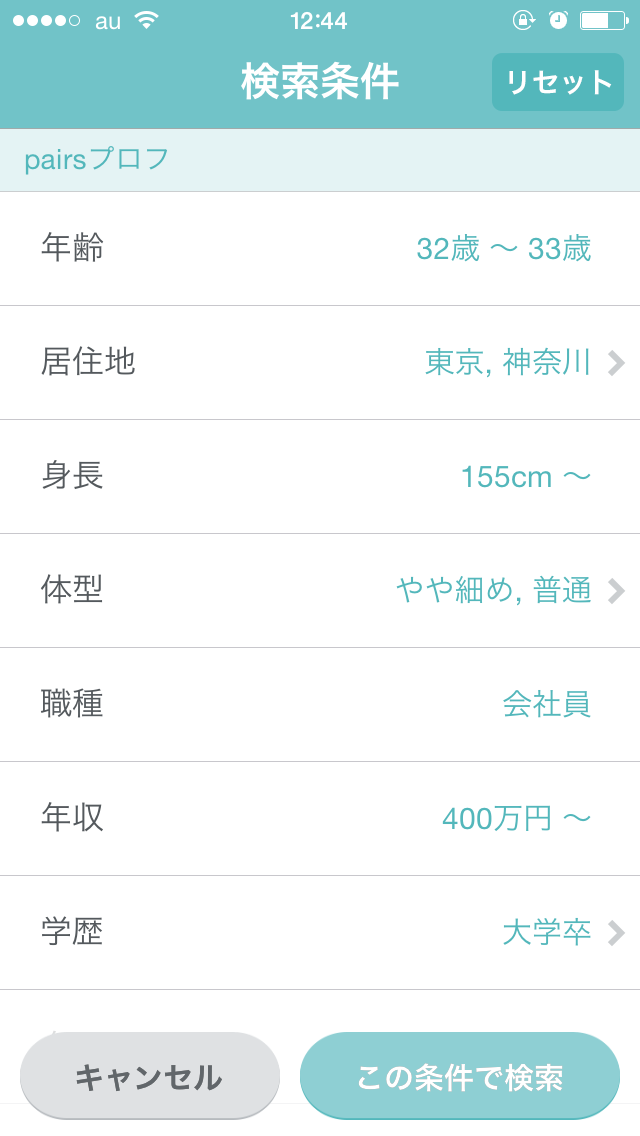Screen dimensions: 640x1136
Task: Edit the 職種 occupation condition
Action: (320, 704)
